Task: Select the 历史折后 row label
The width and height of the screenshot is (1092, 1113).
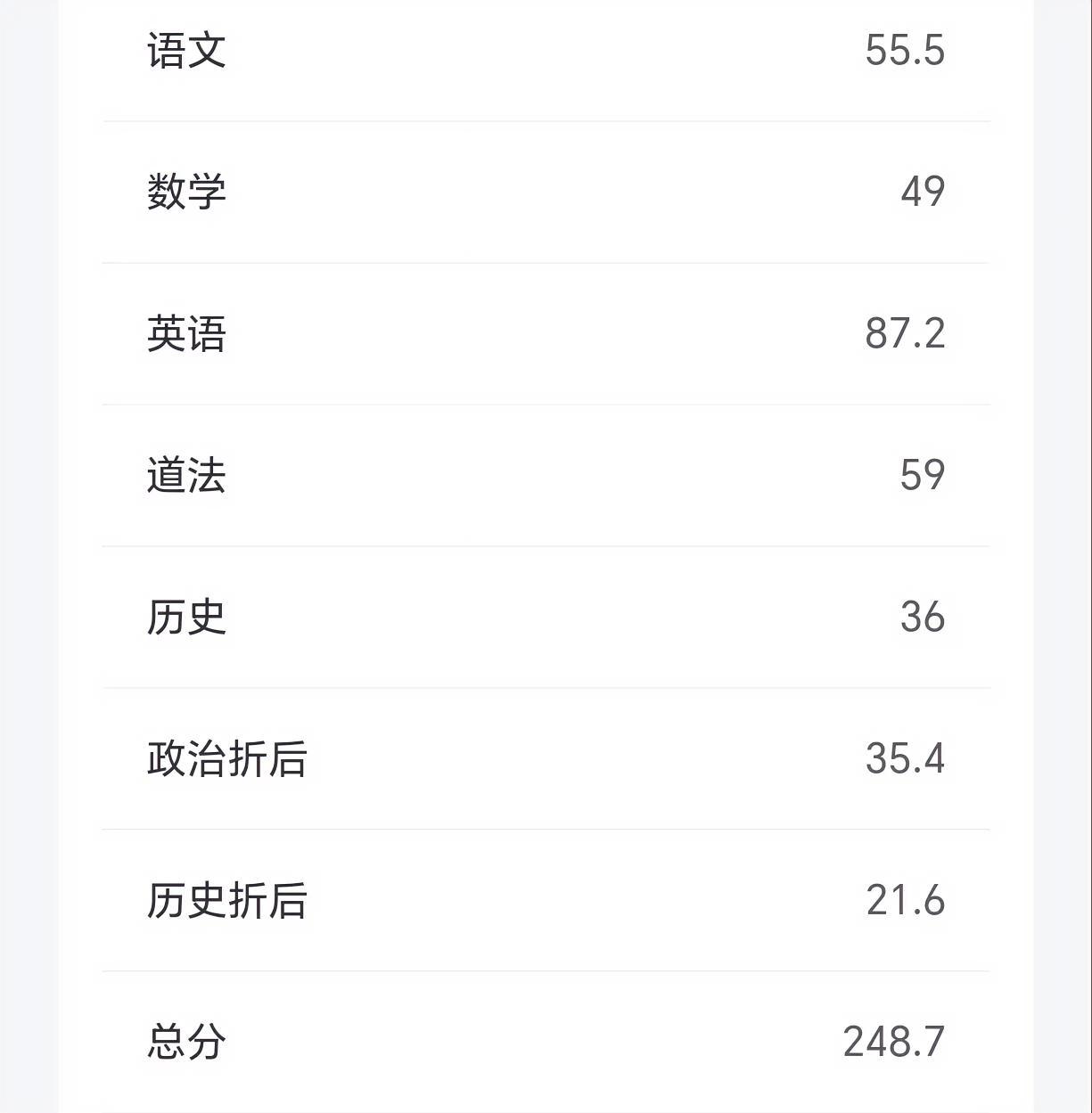Action: pyautogui.click(x=227, y=900)
